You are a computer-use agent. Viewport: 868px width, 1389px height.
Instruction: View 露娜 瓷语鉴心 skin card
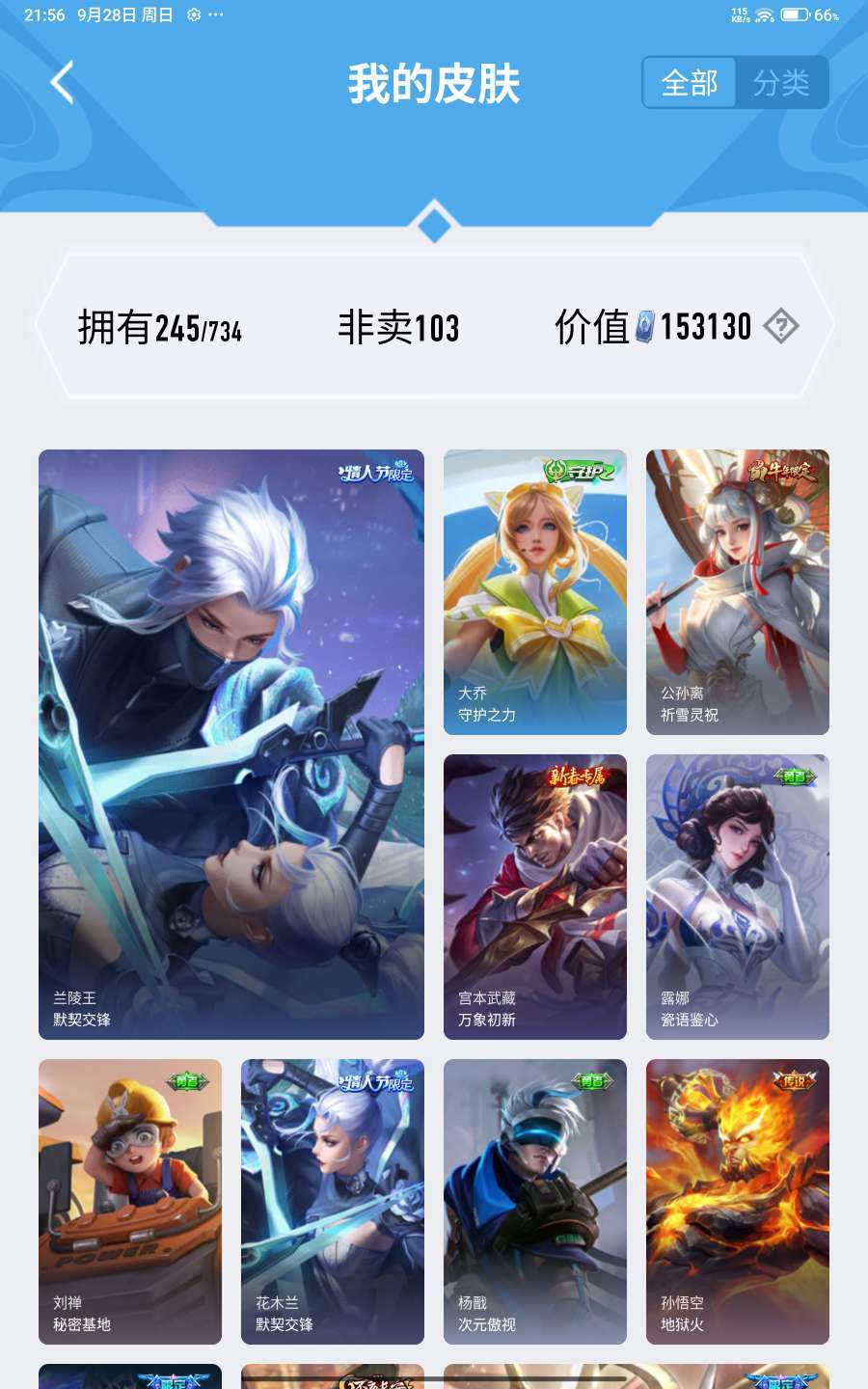pyautogui.click(x=738, y=896)
